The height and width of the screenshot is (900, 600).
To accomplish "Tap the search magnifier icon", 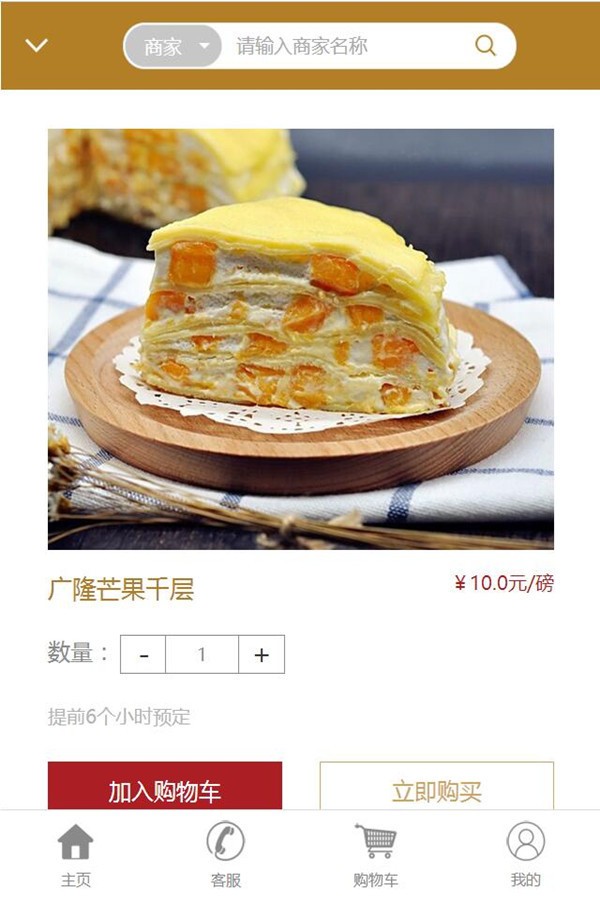I will (485, 45).
